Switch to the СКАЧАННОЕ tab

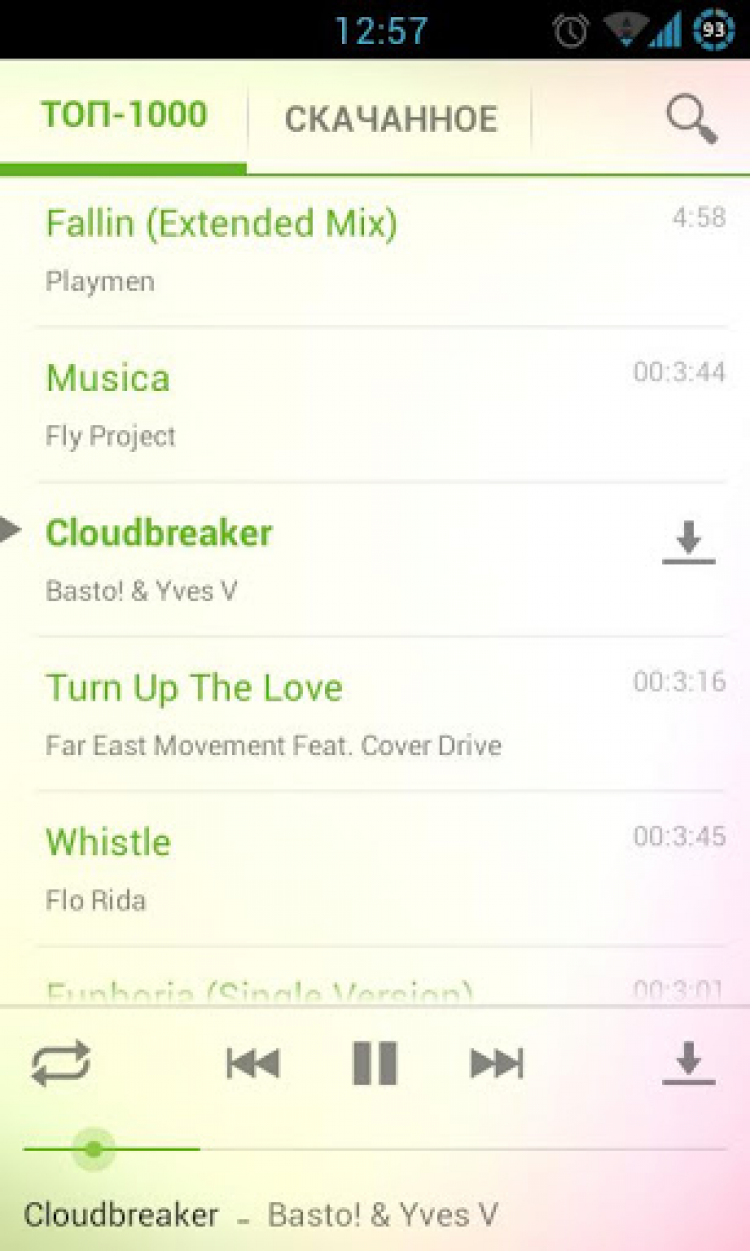(390, 119)
